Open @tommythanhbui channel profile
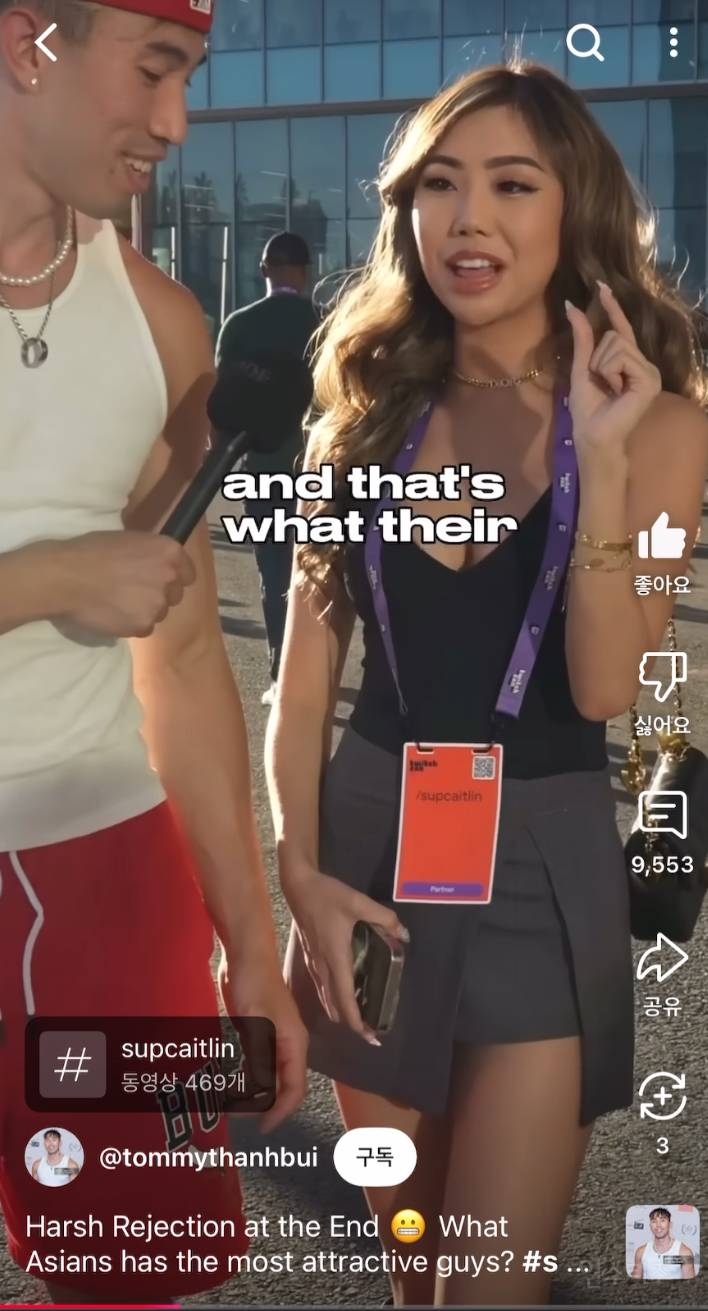 [208, 1158]
